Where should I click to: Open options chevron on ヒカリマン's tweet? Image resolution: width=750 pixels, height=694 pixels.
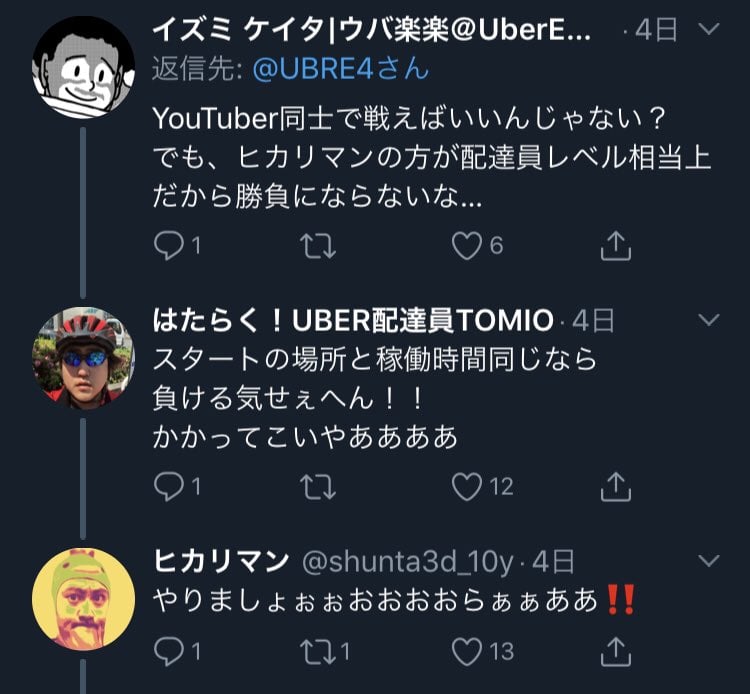pyautogui.click(x=708, y=560)
